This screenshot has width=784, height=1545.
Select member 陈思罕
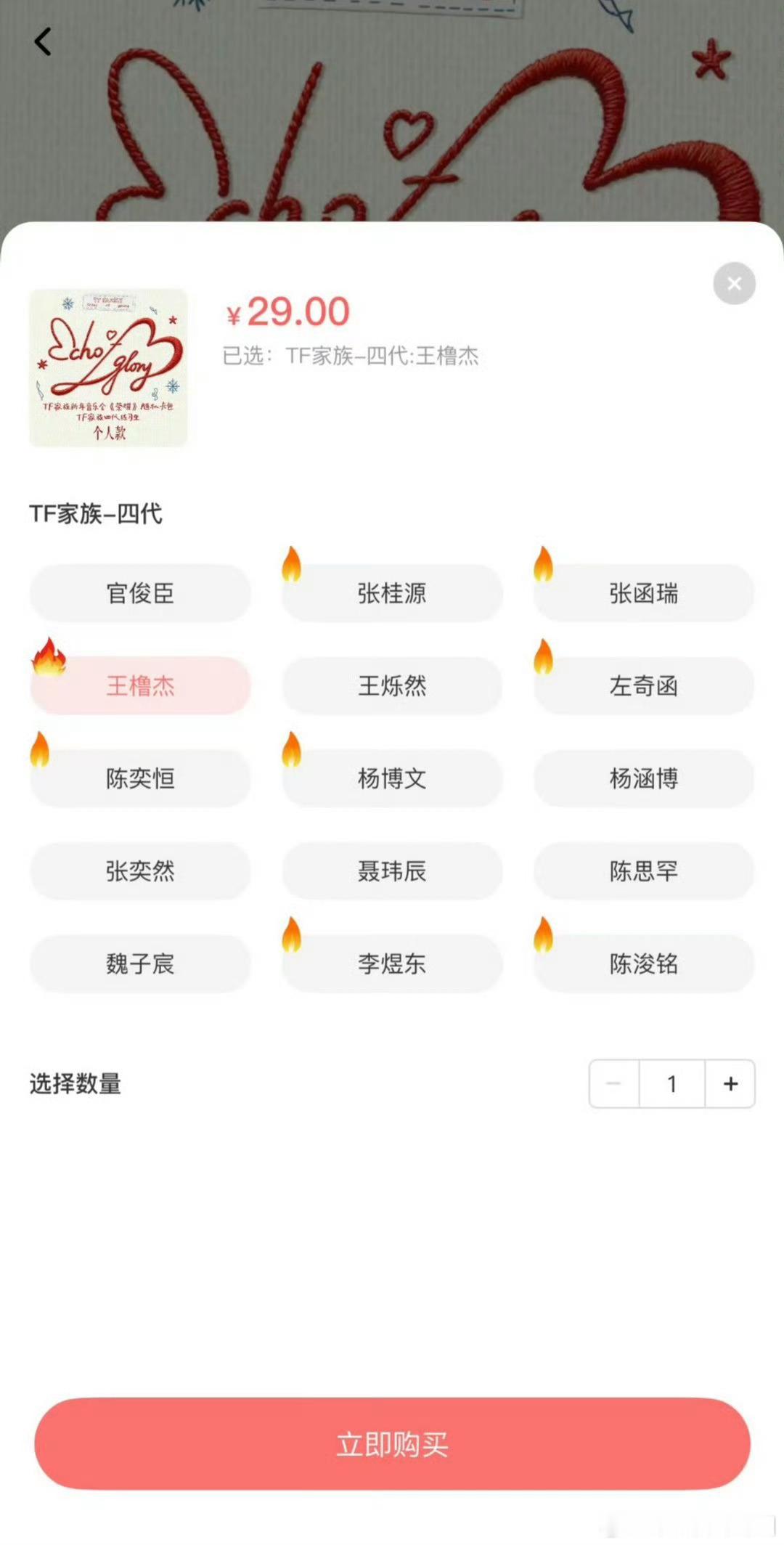point(643,872)
